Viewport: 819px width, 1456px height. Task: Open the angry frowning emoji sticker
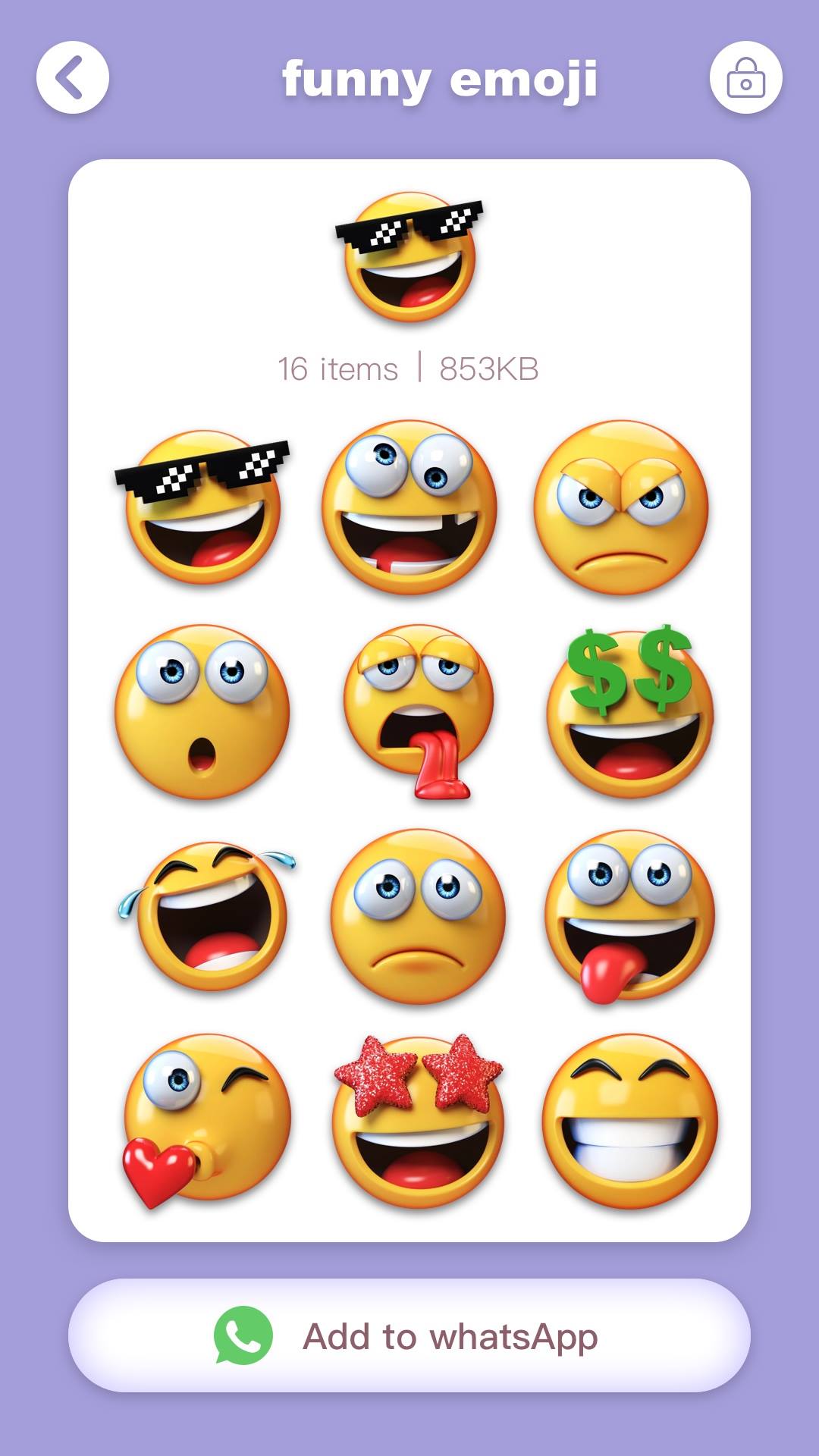coord(621,507)
